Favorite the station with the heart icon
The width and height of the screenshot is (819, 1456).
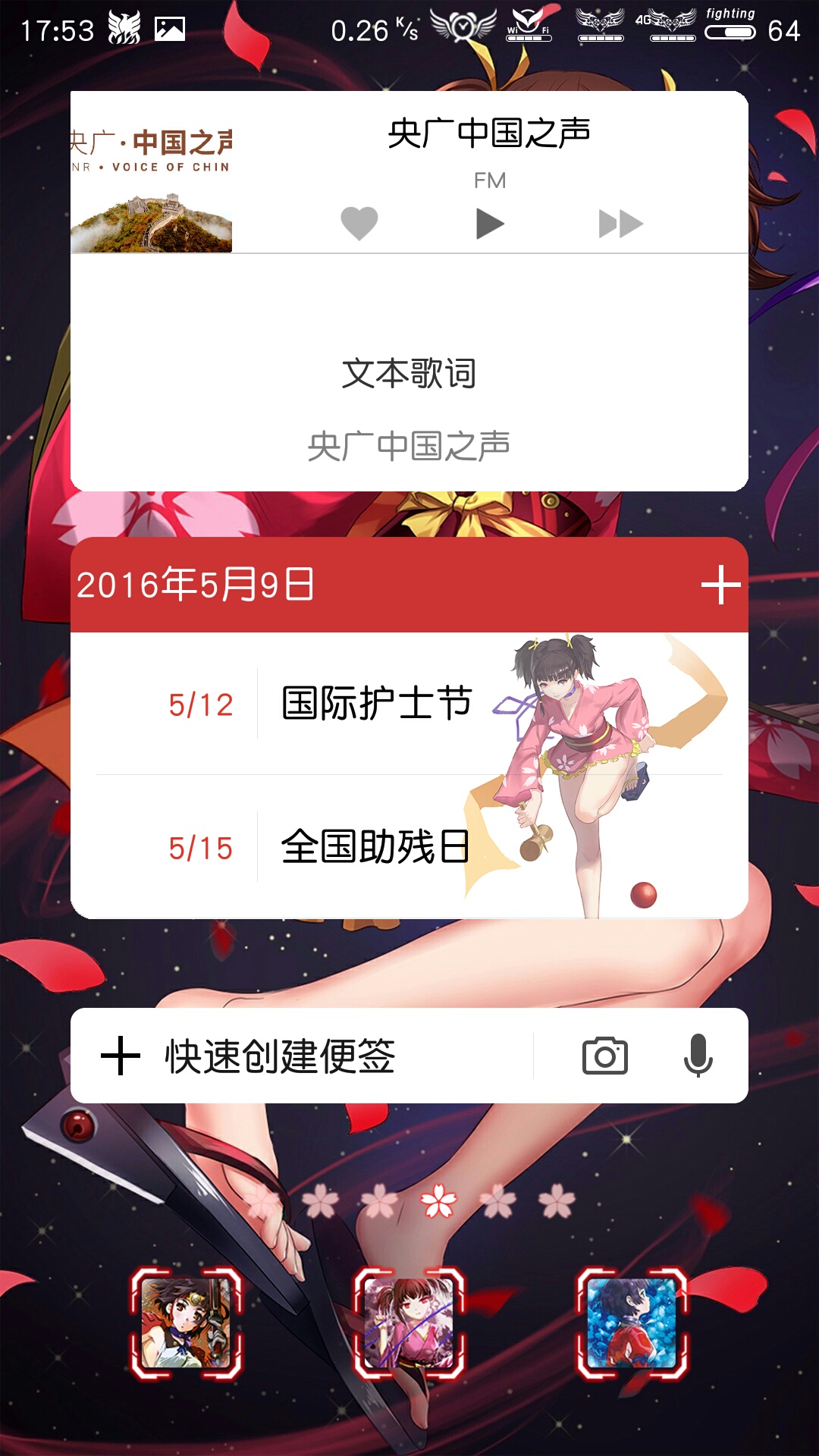coord(359,224)
